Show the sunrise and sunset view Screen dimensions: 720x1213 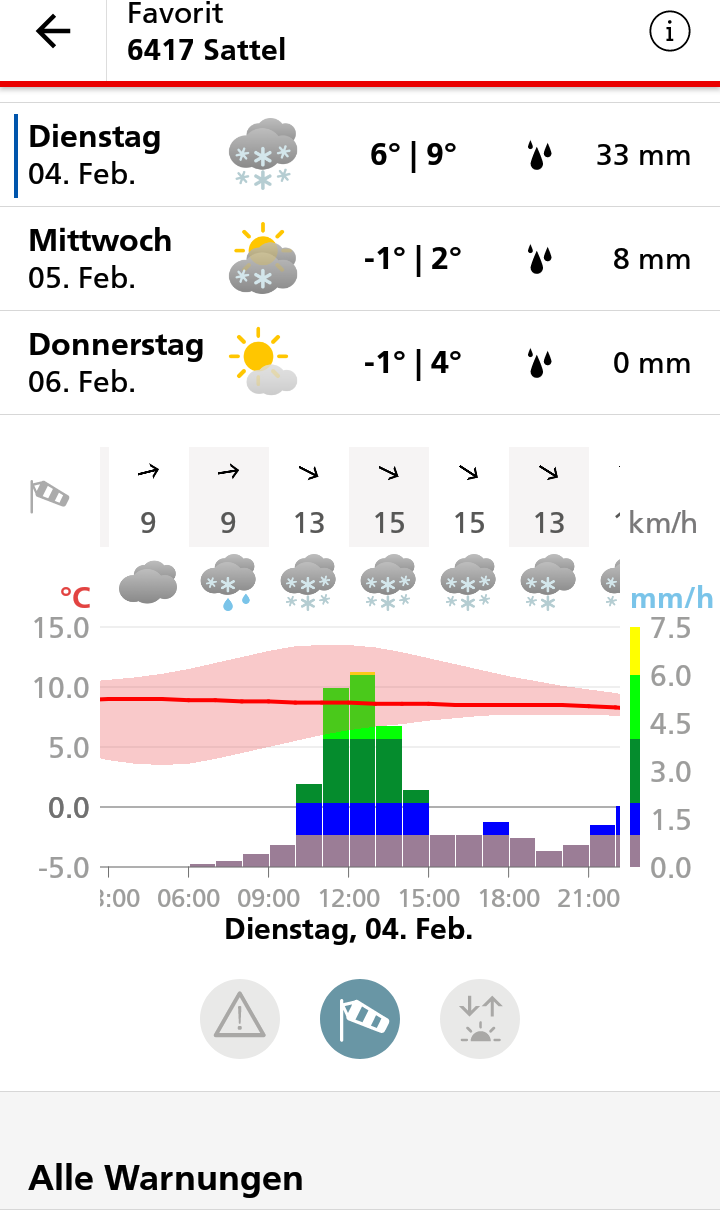coord(480,1020)
